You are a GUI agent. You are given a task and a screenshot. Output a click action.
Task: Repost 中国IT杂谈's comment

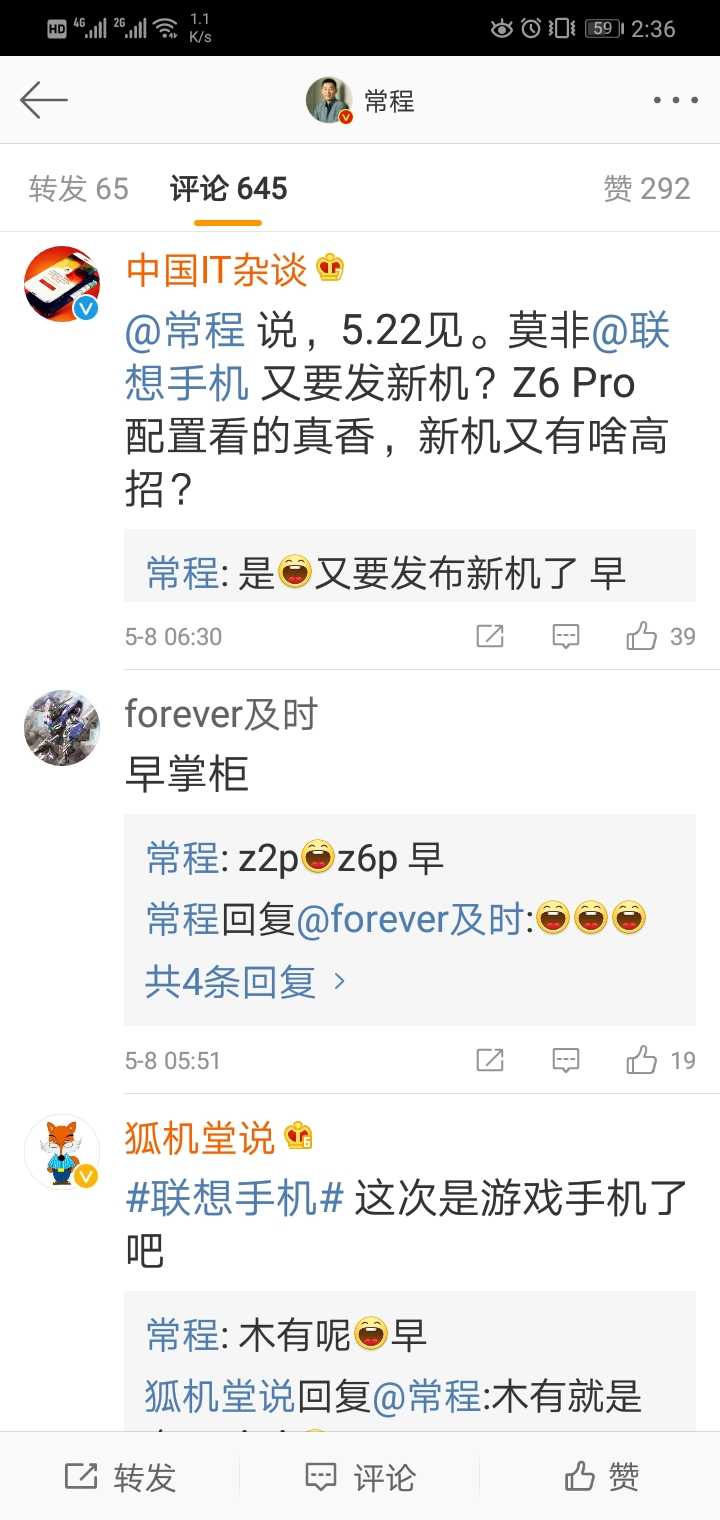pos(490,636)
